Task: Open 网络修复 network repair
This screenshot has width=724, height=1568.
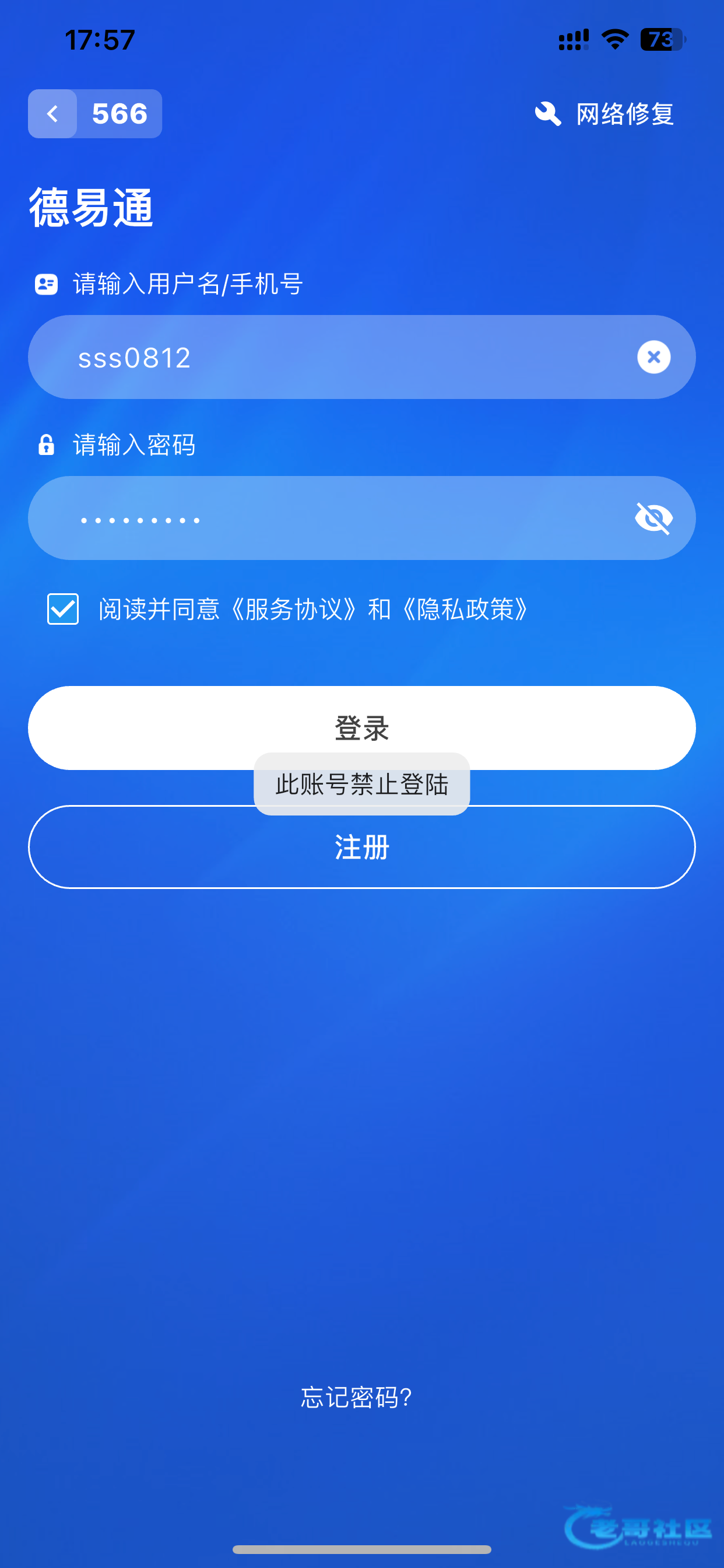Action: pyautogui.click(x=604, y=114)
